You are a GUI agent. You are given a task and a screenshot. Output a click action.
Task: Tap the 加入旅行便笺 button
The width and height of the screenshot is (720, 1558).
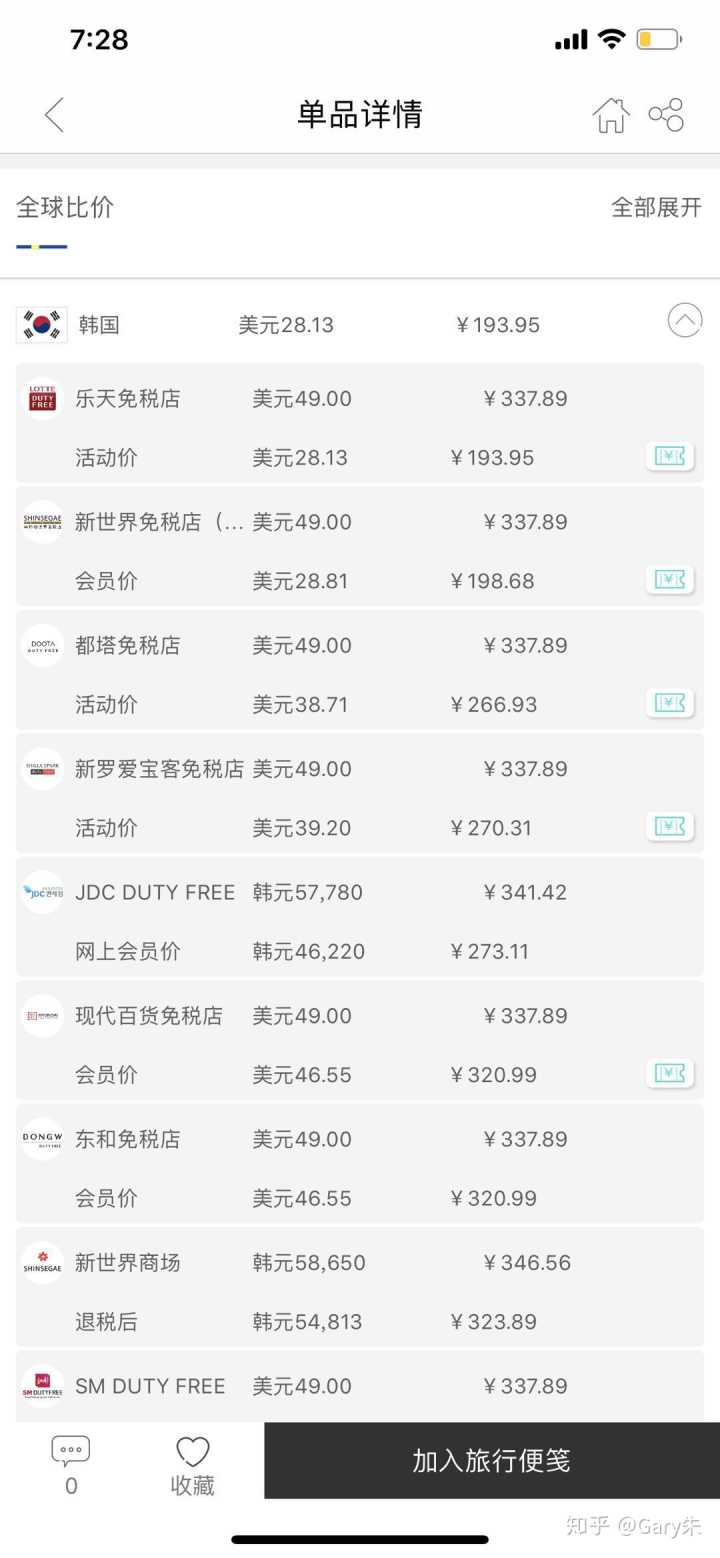(491, 1460)
